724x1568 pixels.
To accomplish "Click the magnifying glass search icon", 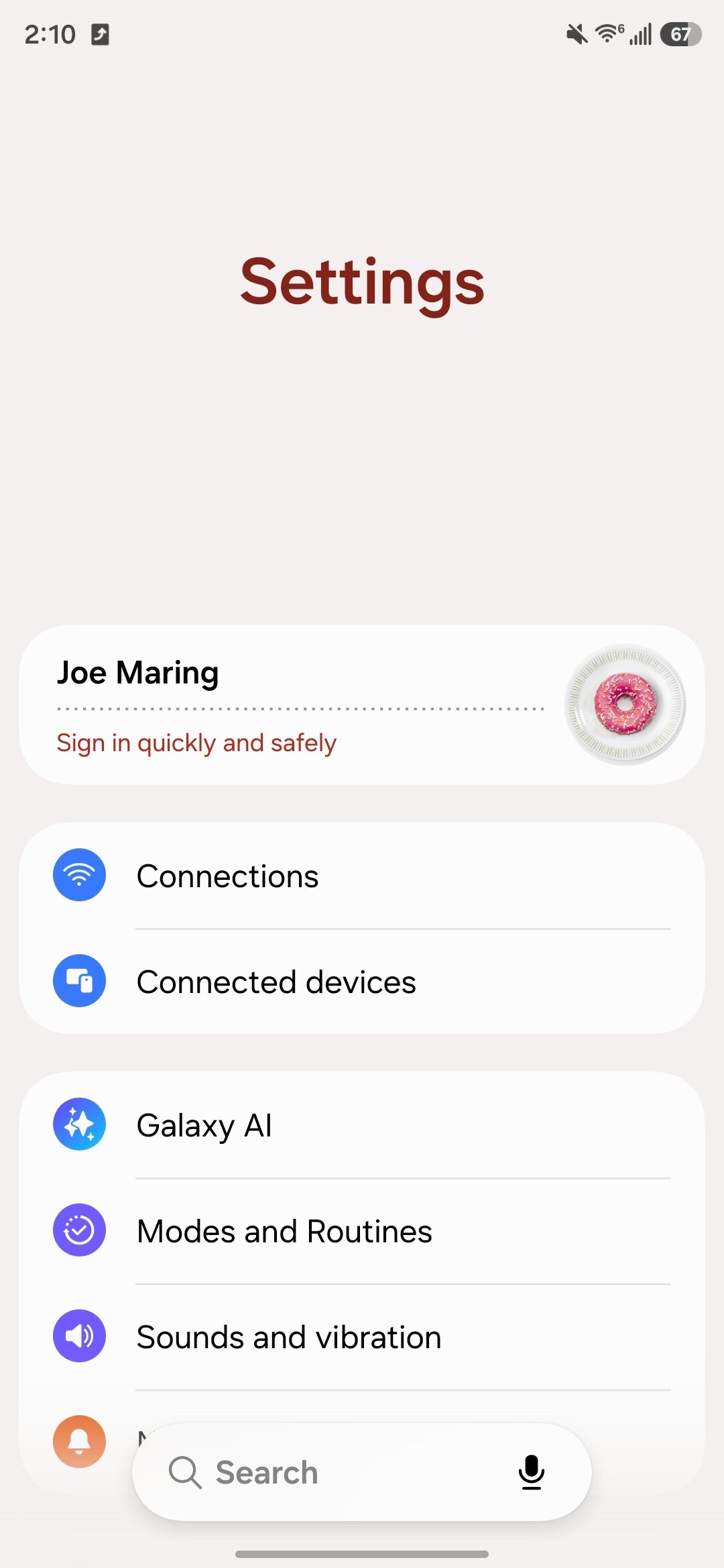I will (x=186, y=1472).
